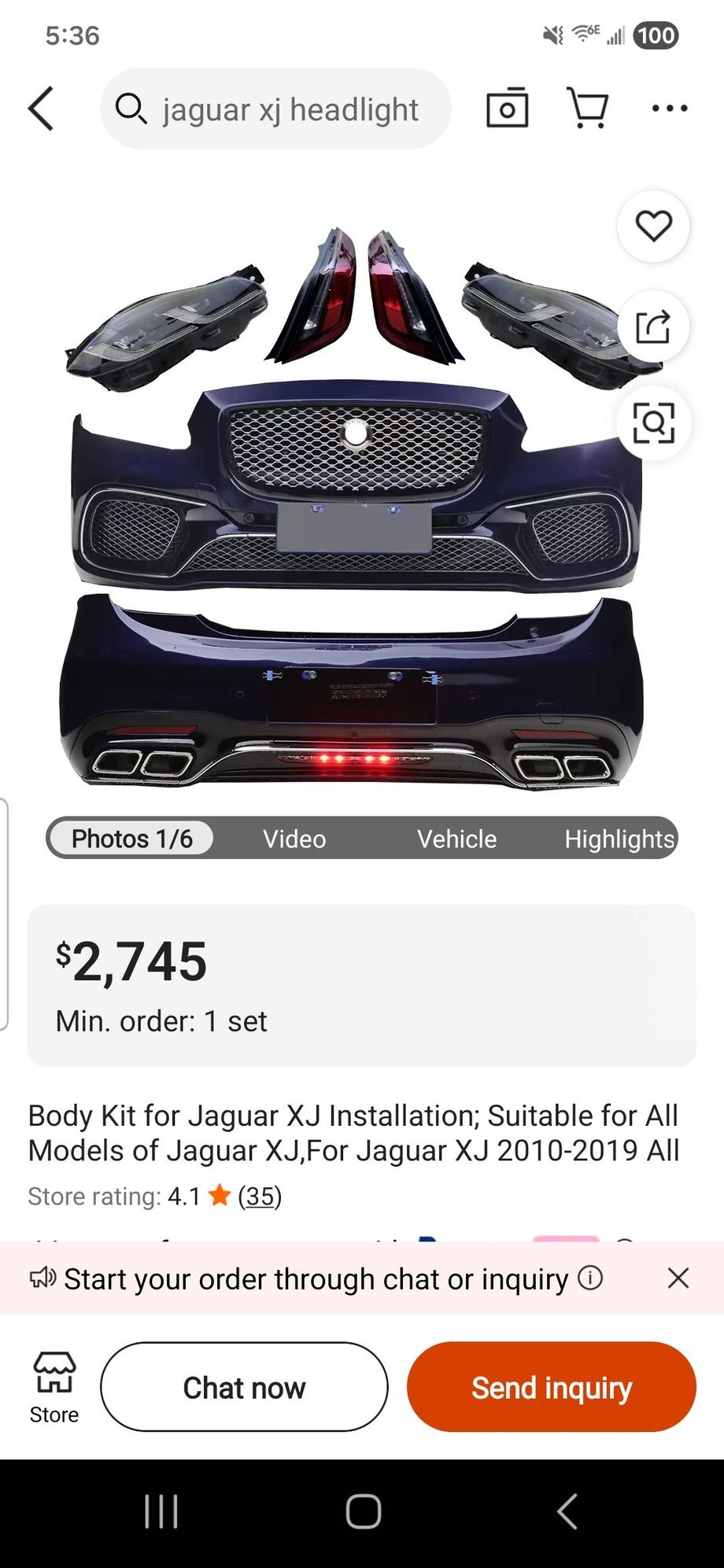Send inquiry to the supplier
Viewport: 724px width, 1568px height.
551,1388
